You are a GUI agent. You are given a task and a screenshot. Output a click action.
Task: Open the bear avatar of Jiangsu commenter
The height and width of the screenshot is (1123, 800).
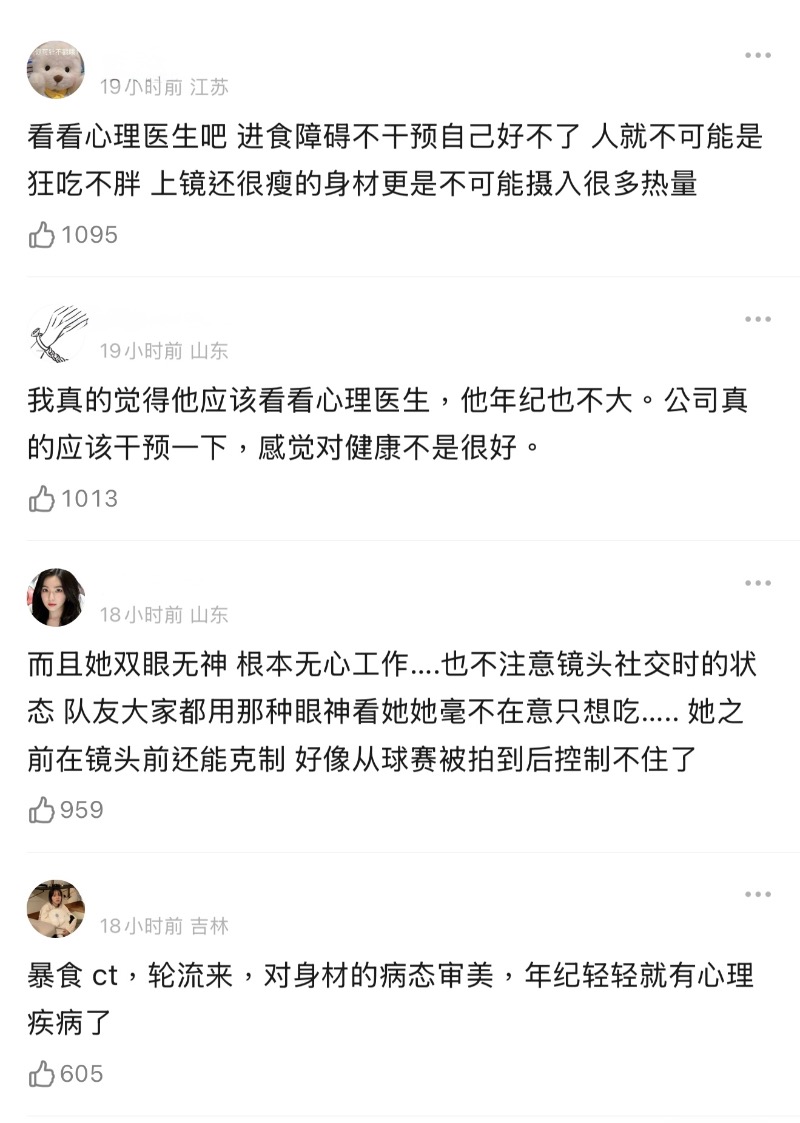(x=56, y=70)
